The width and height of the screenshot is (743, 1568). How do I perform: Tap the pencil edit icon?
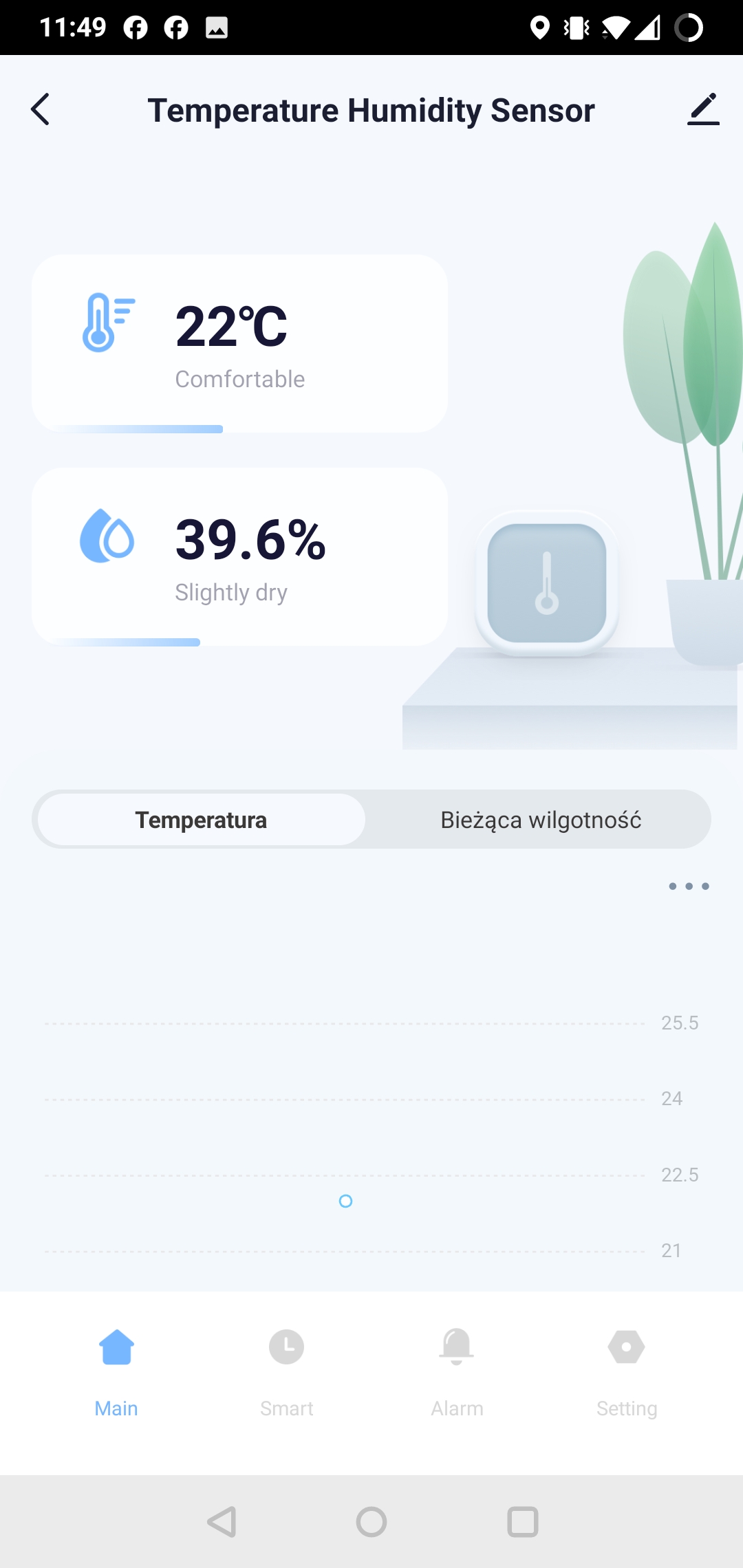tap(703, 109)
